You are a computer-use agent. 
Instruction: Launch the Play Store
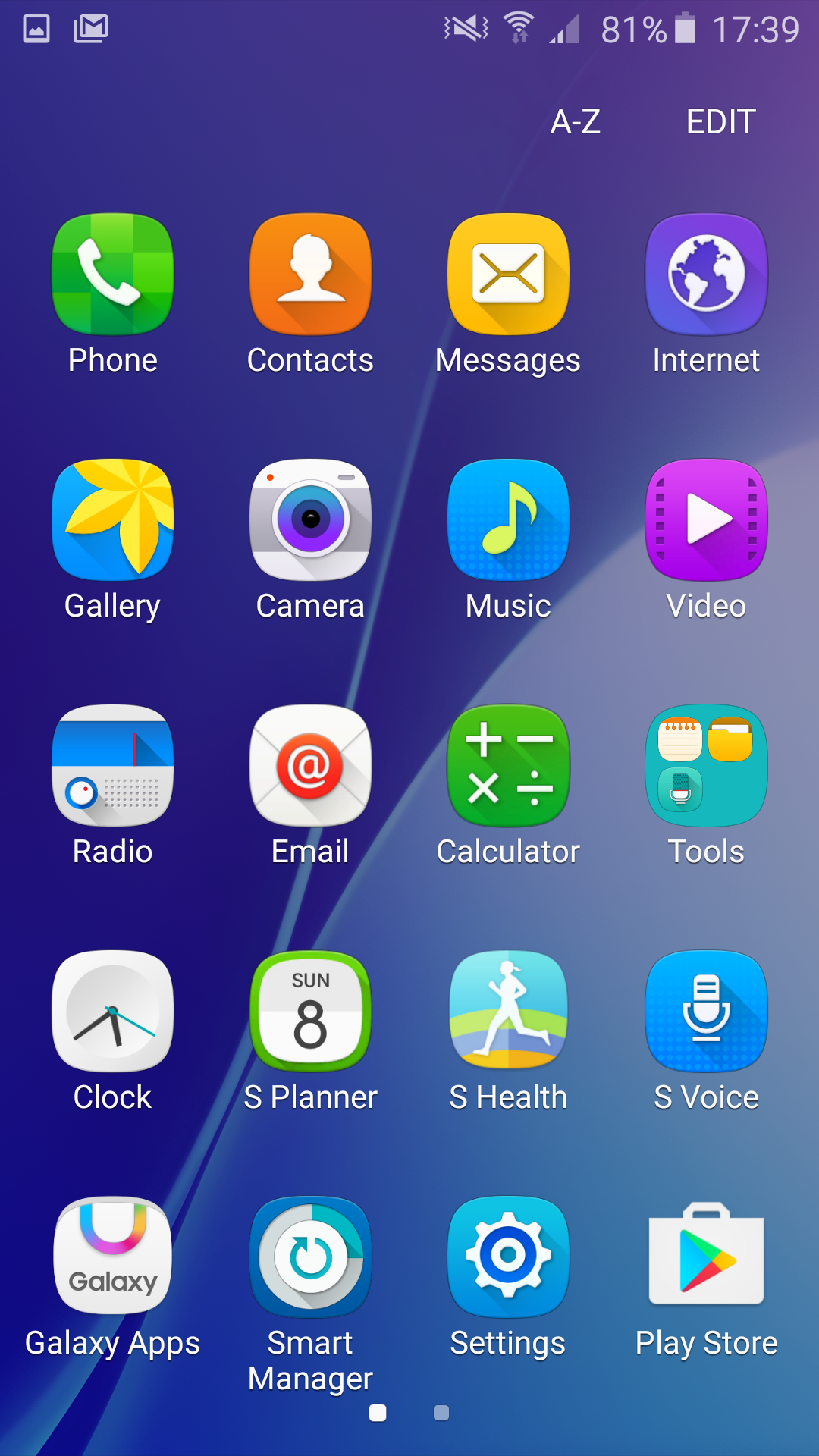(x=706, y=1257)
